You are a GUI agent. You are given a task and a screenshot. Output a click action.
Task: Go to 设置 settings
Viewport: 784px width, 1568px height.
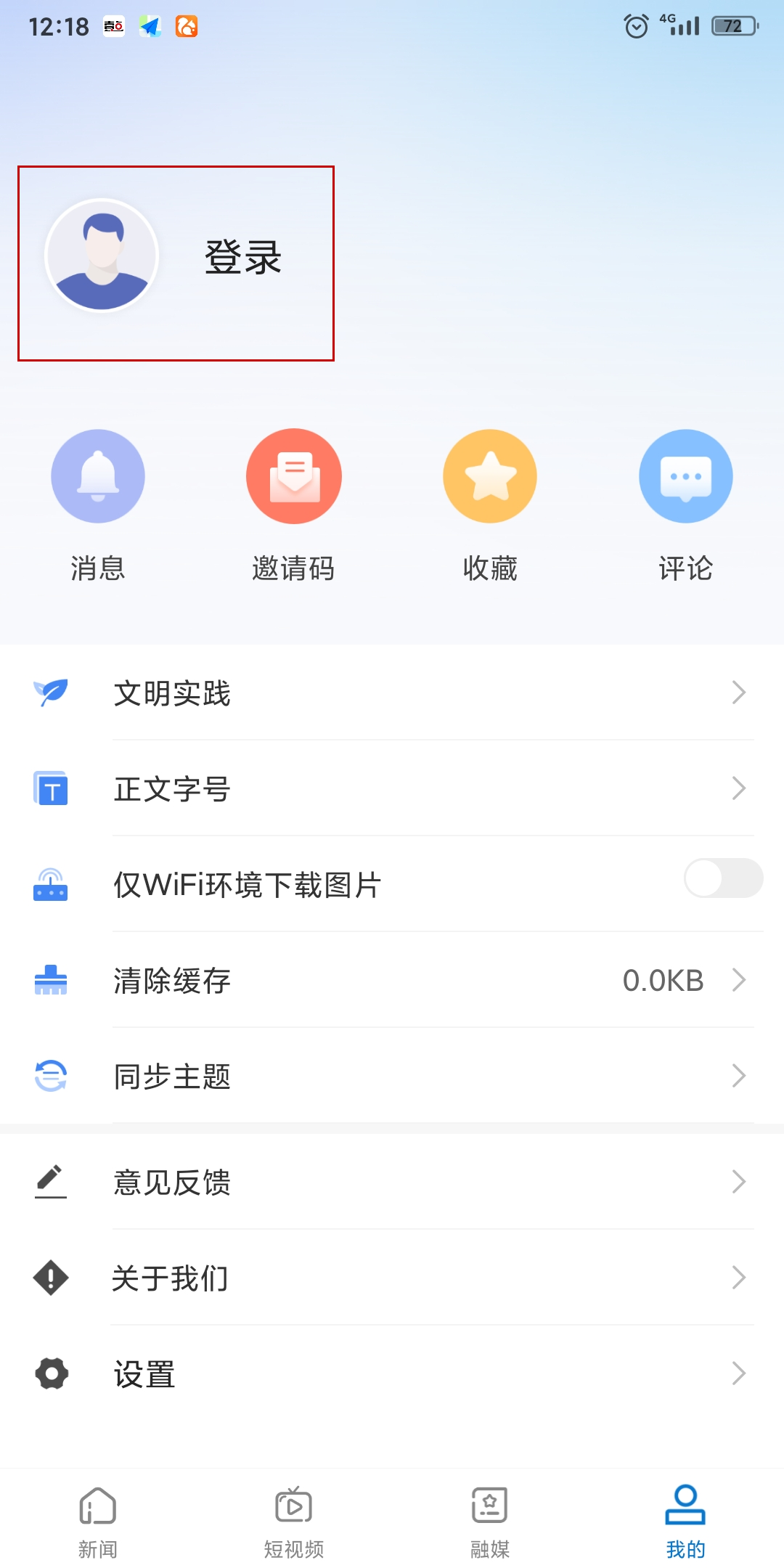(392, 1373)
